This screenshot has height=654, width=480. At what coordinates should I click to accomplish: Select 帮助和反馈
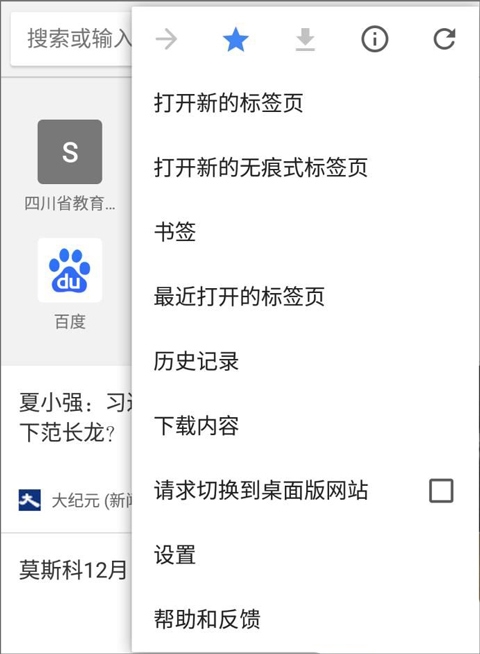pyautogui.click(x=305, y=619)
